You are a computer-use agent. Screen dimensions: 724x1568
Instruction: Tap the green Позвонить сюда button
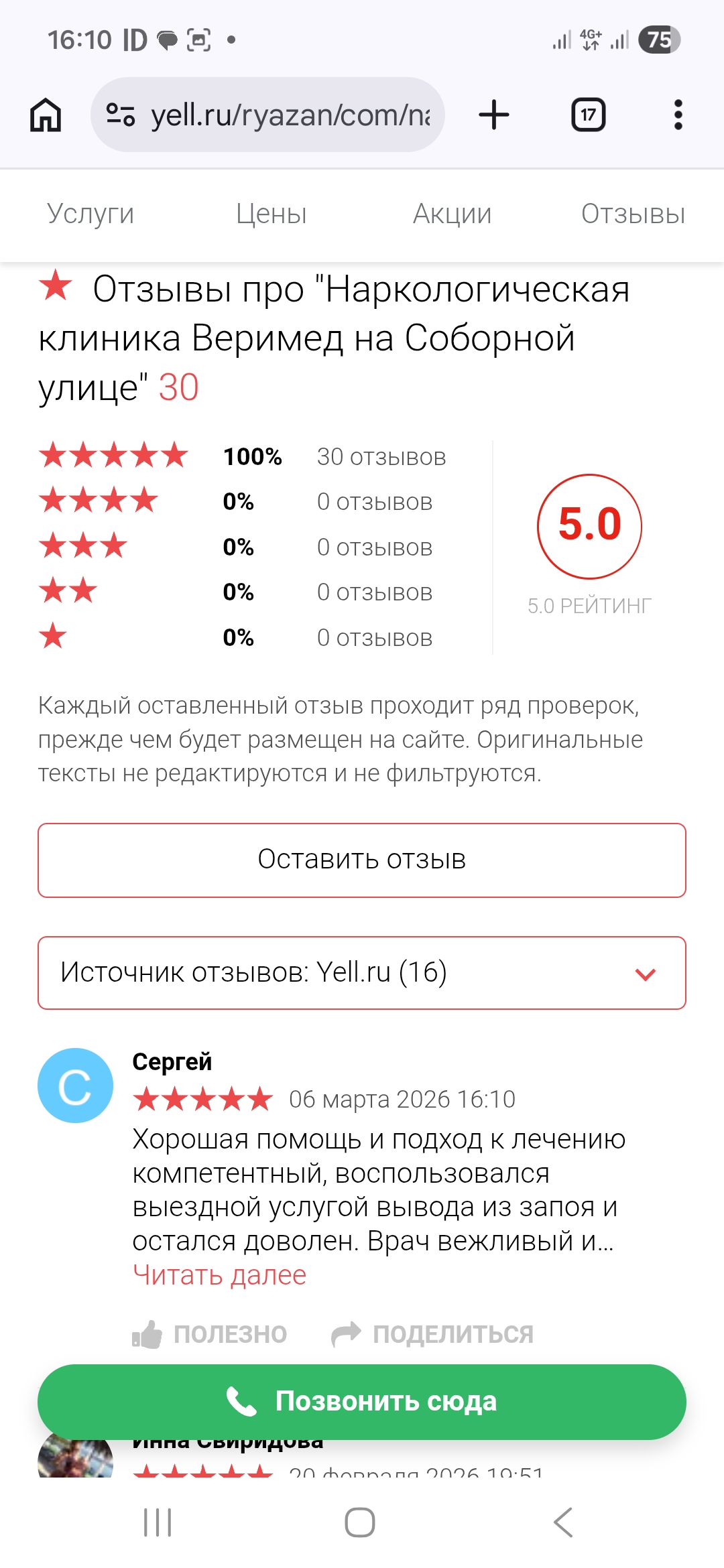pyautogui.click(x=362, y=1401)
